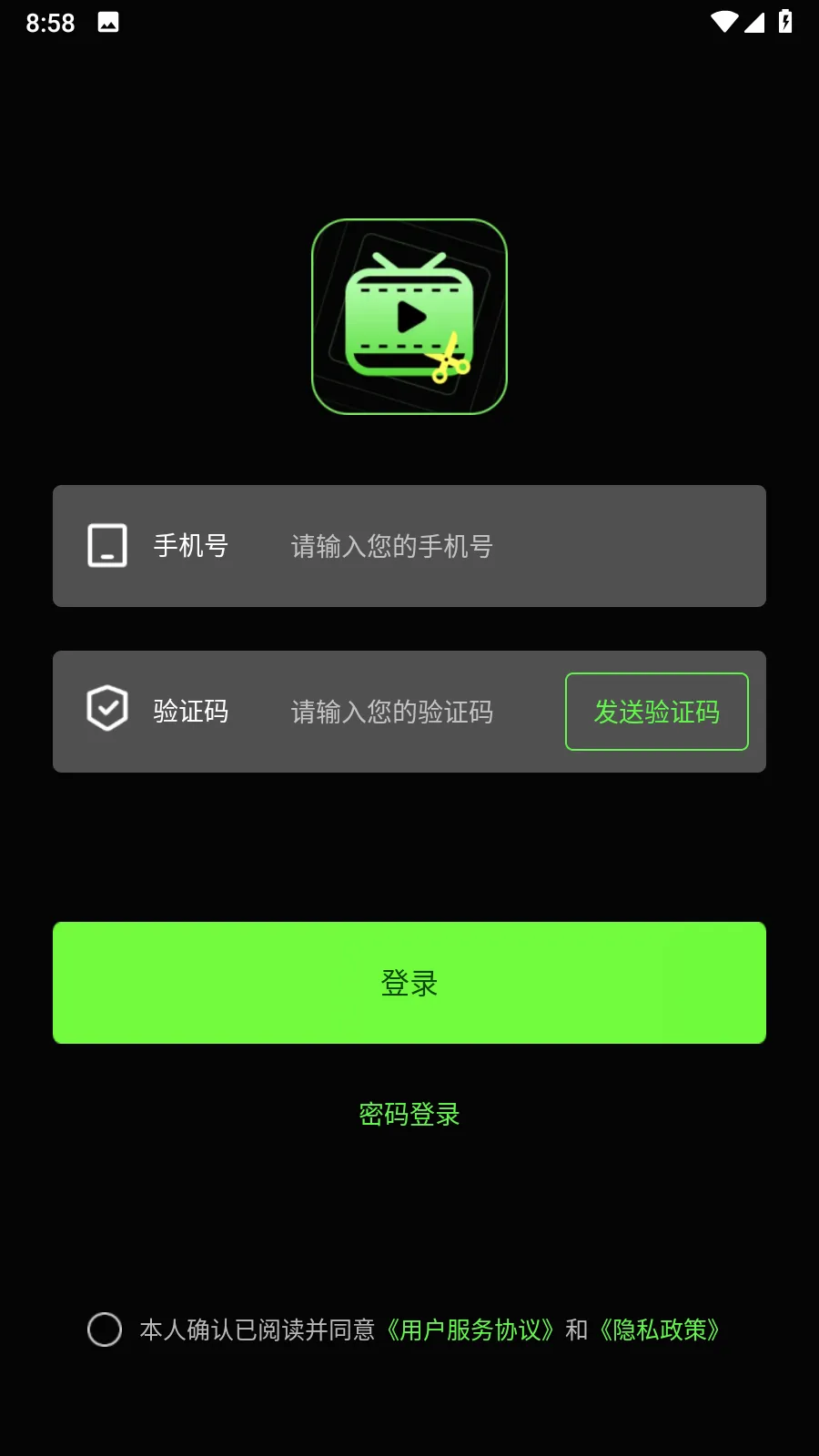819x1456 pixels.
Task: Open the 《用户服务协议》 agreement link
Action: tap(471, 1330)
